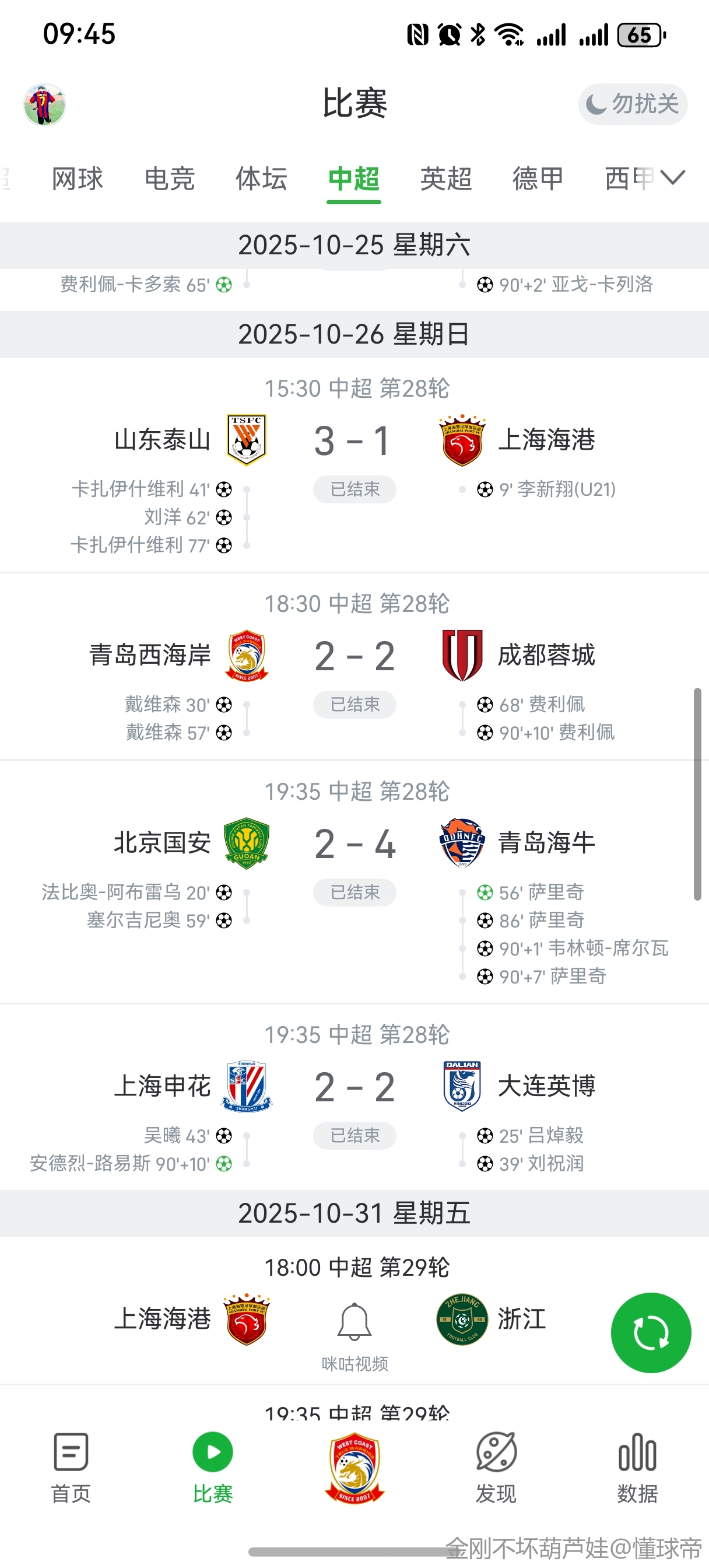
Task: Go to the 首页 tab
Action: 71,1468
